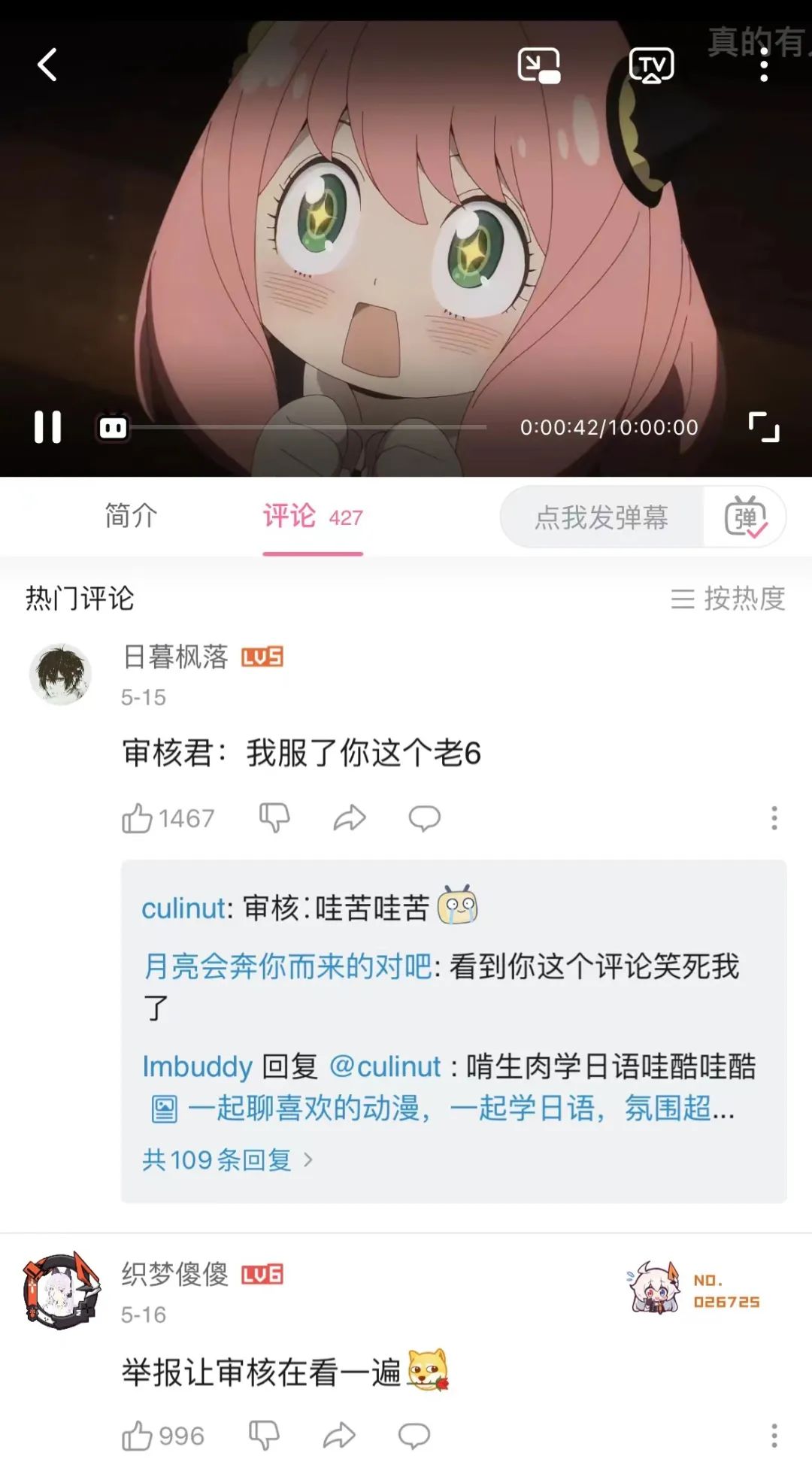The width and height of the screenshot is (812, 1474).
Task: Open the video overflow menu
Action: (x=764, y=67)
